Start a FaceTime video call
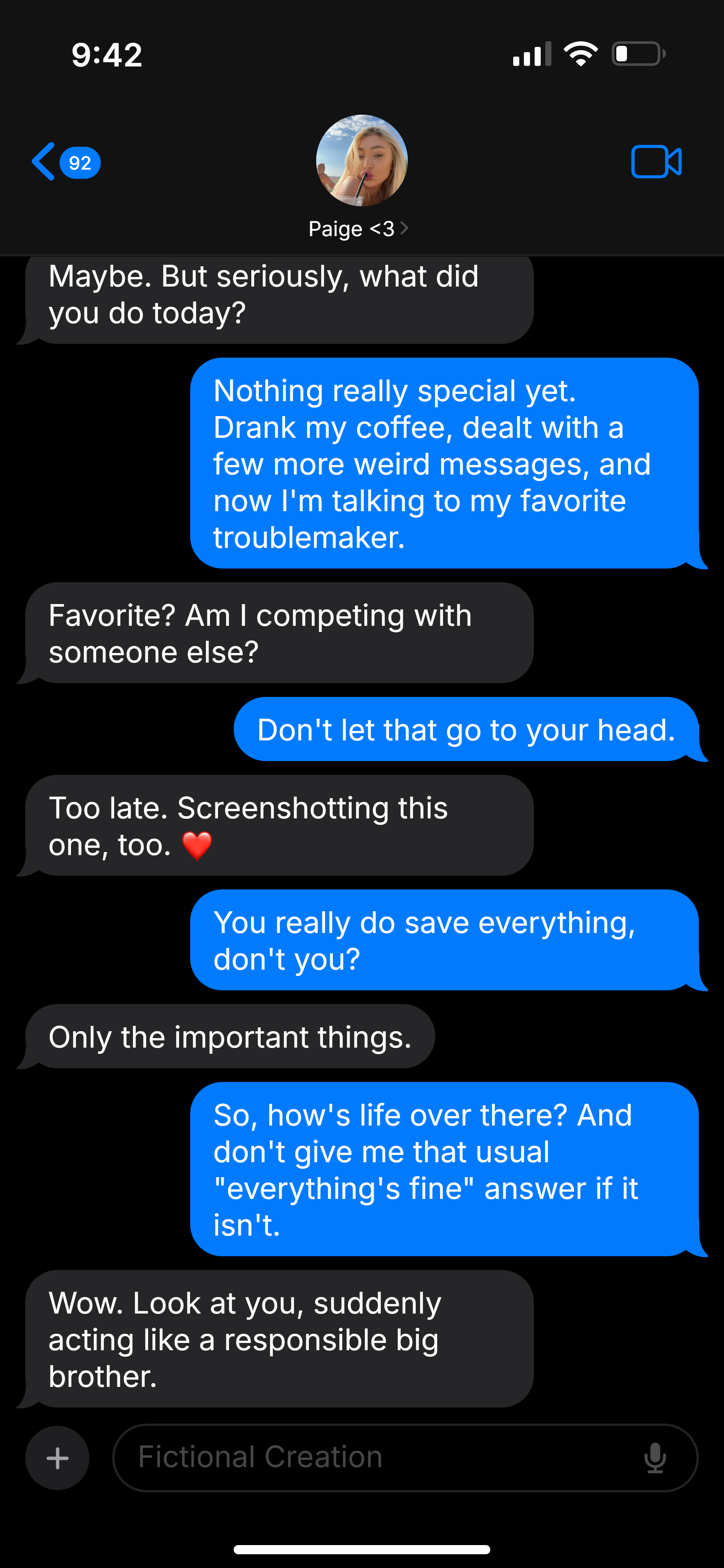The image size is (724, 1568). 656,162
